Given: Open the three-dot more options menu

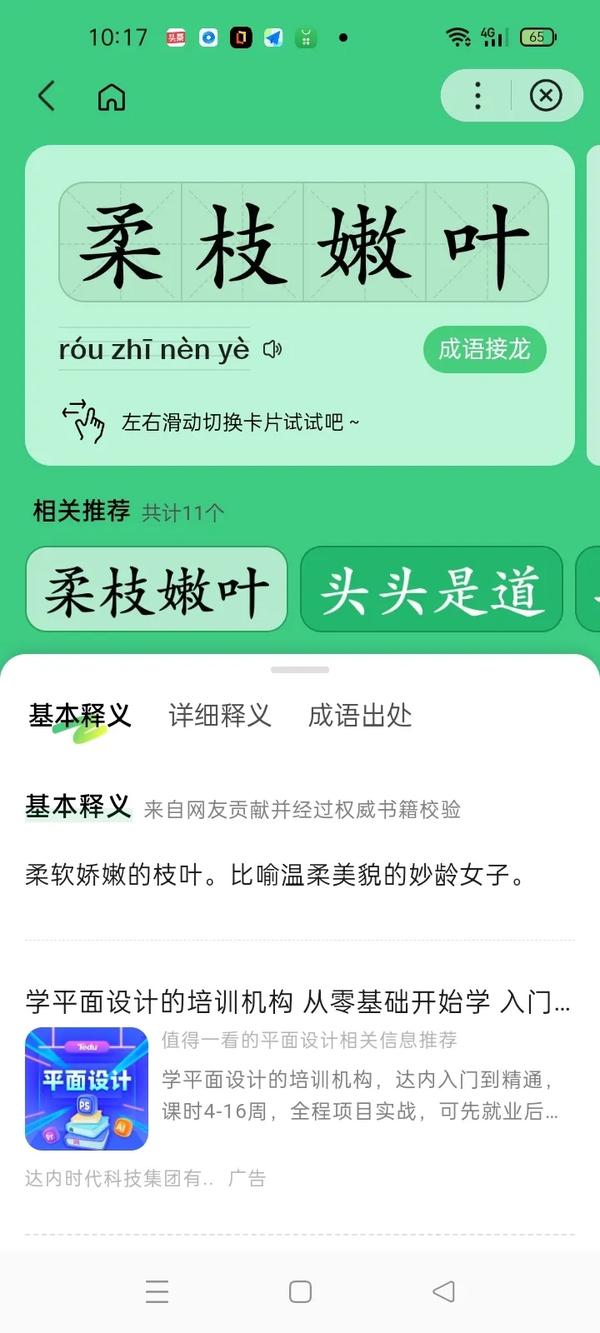Looking at the screenshot, I should tap(477, 96).
